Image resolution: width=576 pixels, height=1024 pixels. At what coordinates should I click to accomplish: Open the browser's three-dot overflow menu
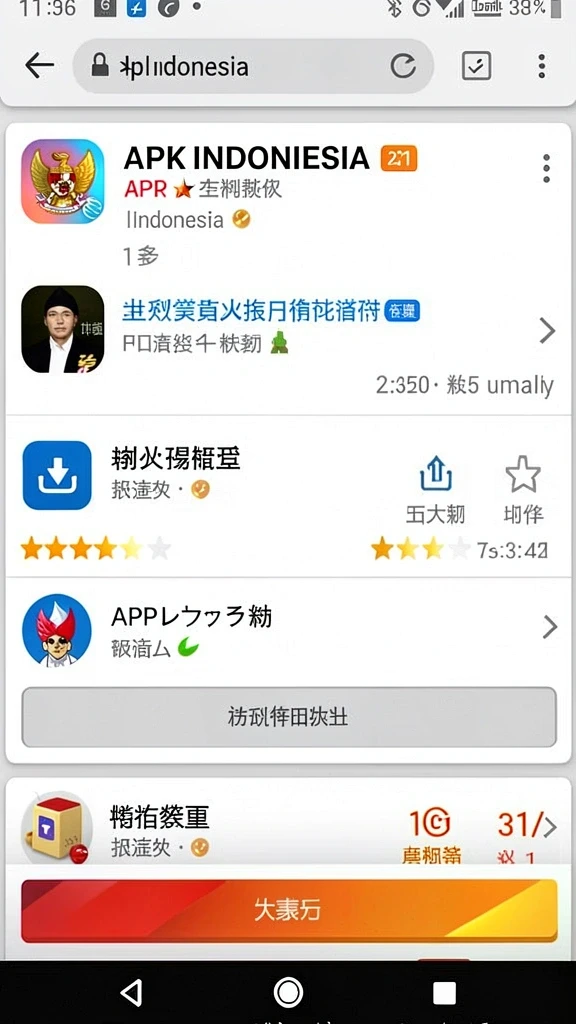[541, 66]
